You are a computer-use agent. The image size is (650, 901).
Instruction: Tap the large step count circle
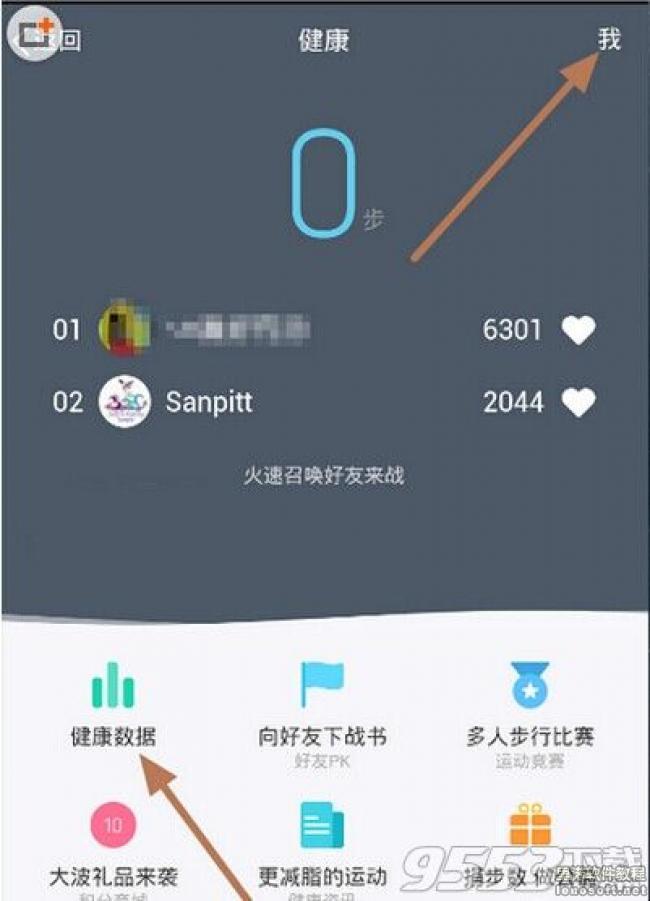pyautogui.click(x=323, y=183)
